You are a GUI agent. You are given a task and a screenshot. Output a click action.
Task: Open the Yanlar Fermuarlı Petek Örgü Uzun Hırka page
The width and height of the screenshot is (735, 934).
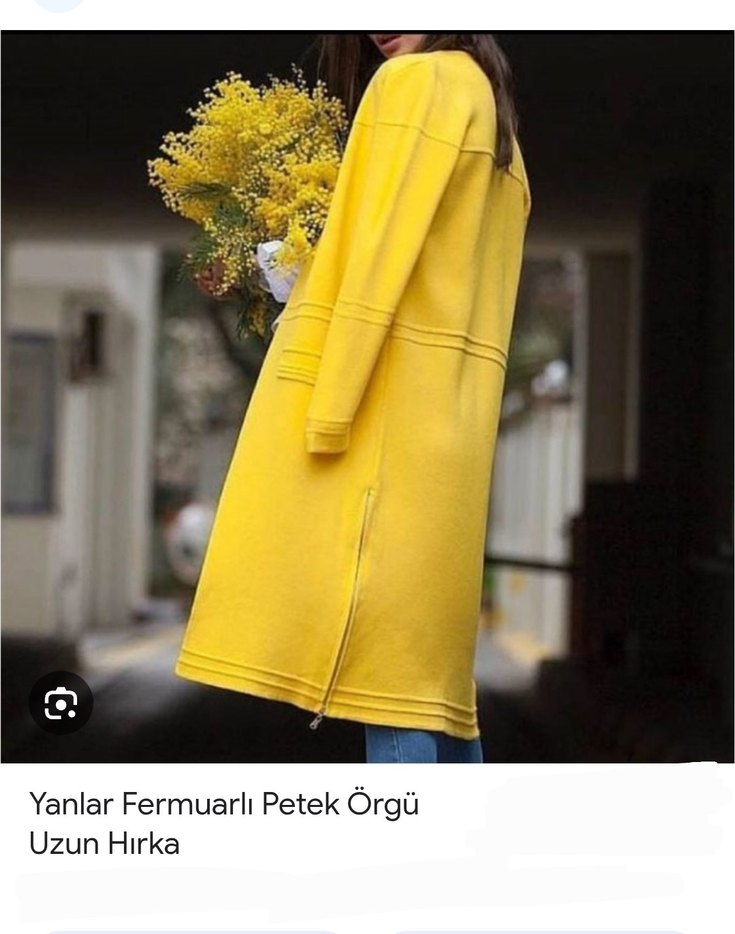click(224, 823)
